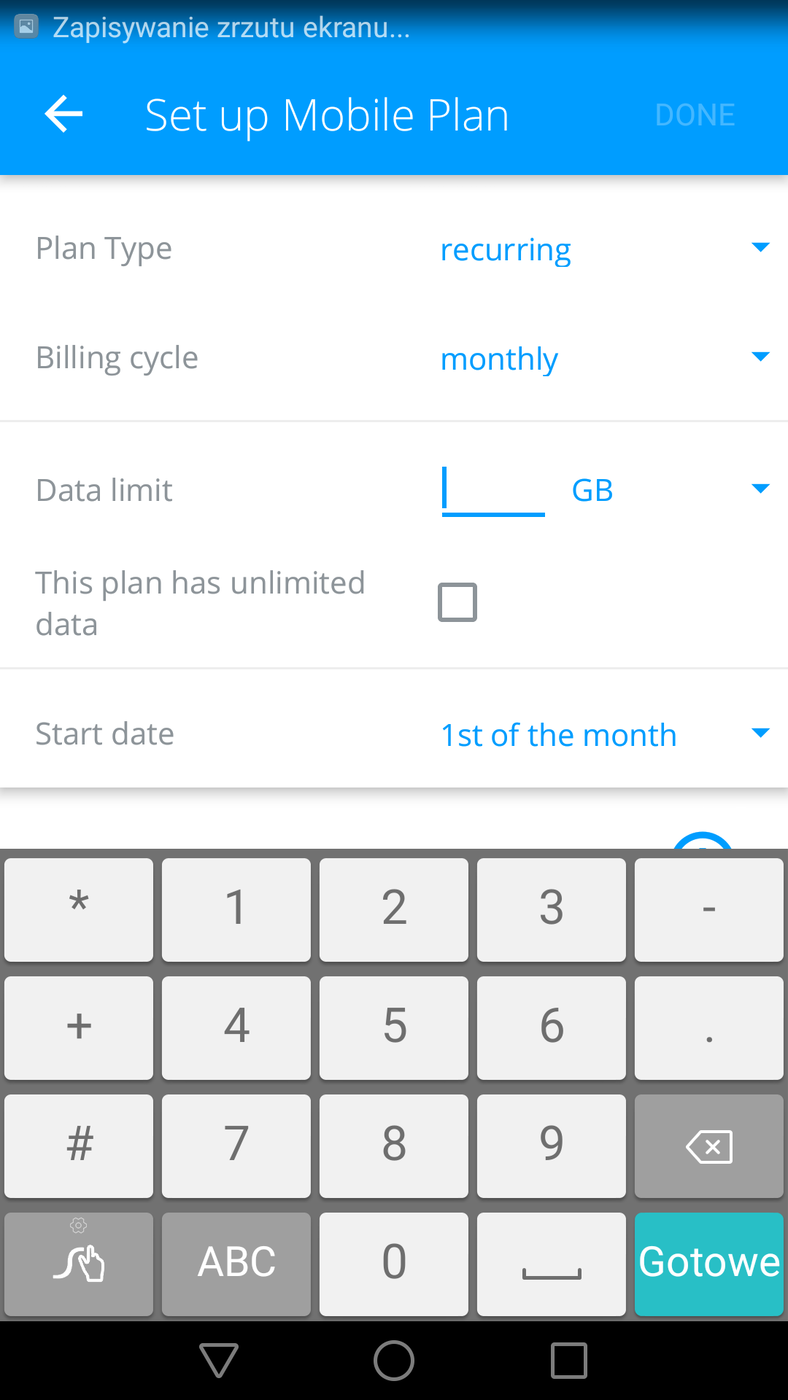This screenshot has width=788, height=1400.
Task: Switch keyboard to ABC letters
Action: click(236, 1263)
